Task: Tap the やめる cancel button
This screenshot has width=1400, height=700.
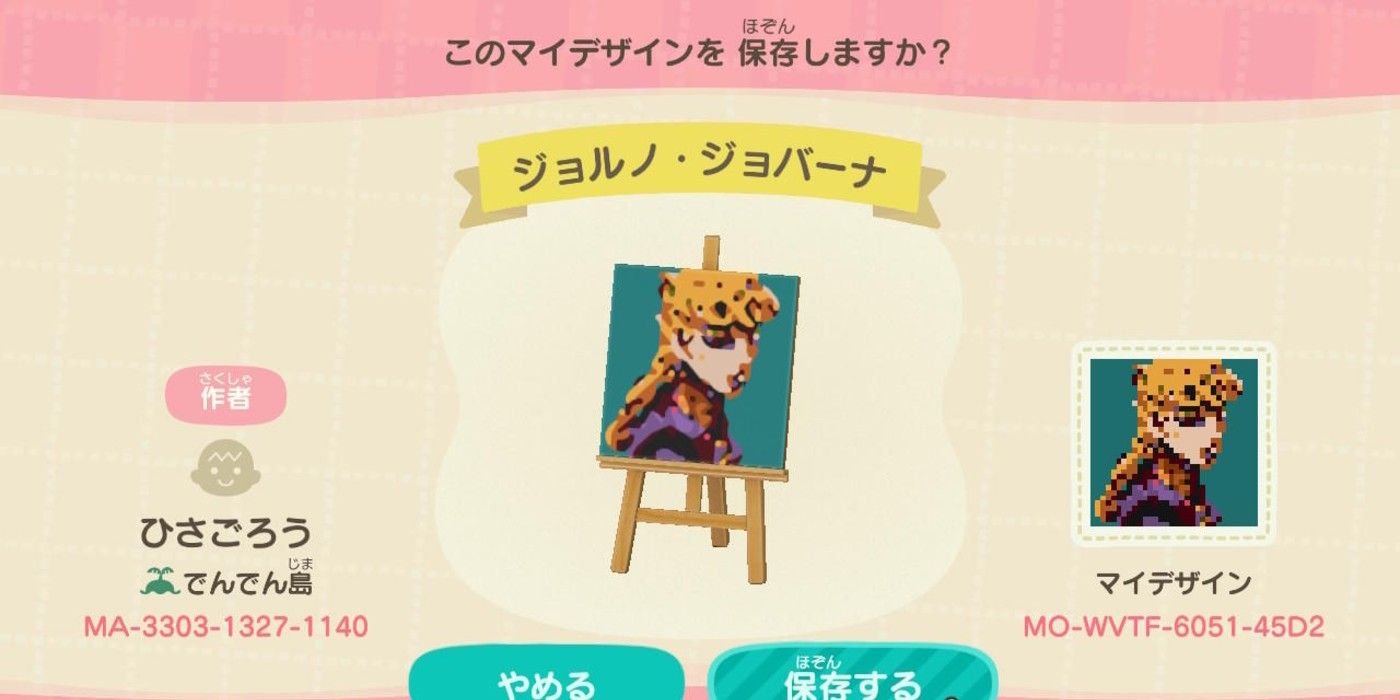Action: click(x=546, y=678)
